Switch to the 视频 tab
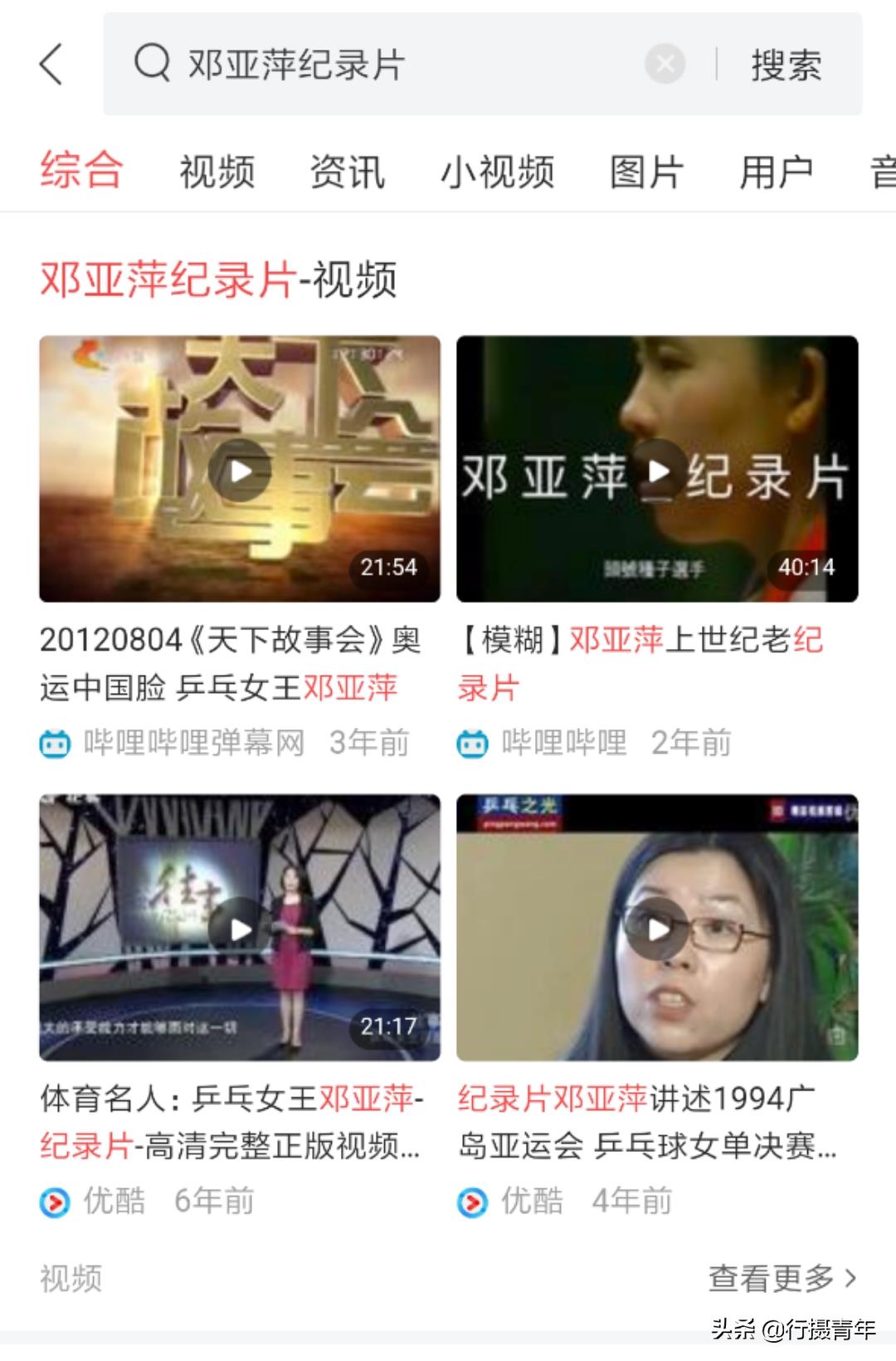Image resolution: width=896 pixels, height=1361 pixels. click(x=217, y=172)
